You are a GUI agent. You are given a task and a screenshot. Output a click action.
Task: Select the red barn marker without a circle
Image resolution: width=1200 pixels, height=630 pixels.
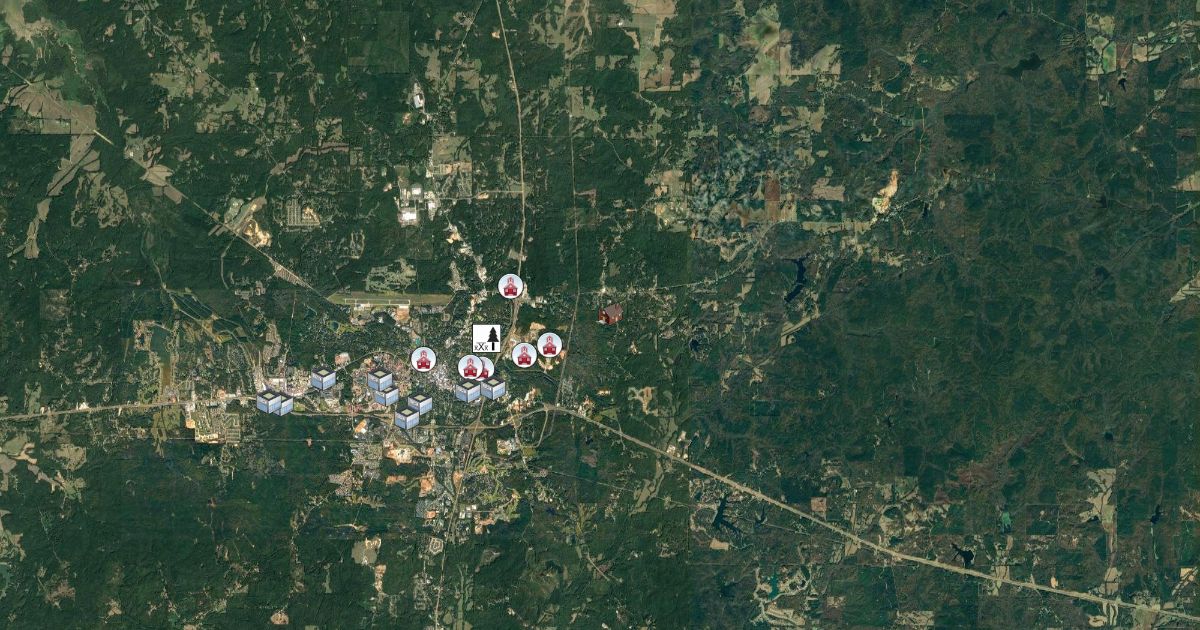click(x=610, y=314)
